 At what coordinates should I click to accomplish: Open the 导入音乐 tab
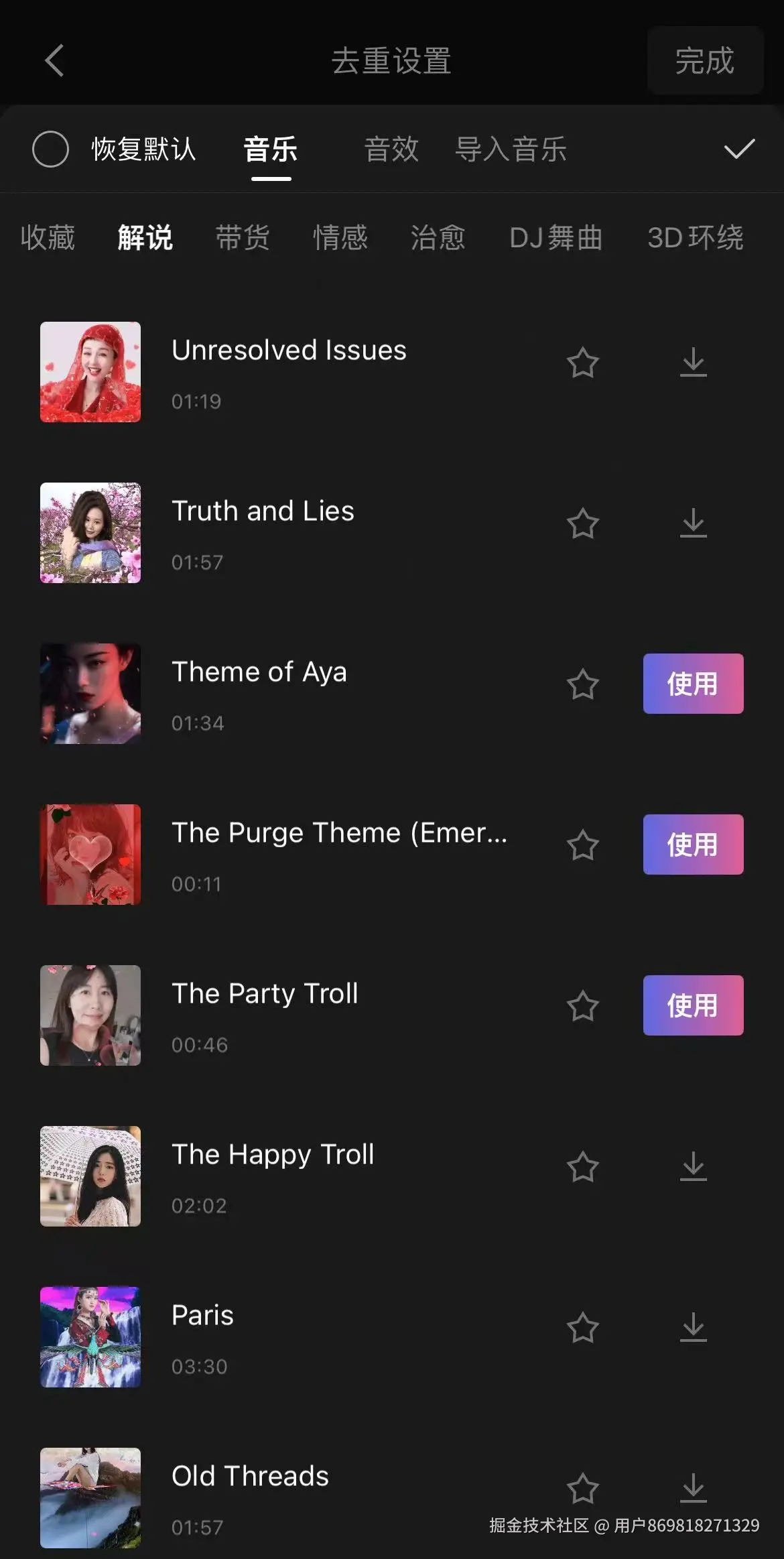[511, 149]
